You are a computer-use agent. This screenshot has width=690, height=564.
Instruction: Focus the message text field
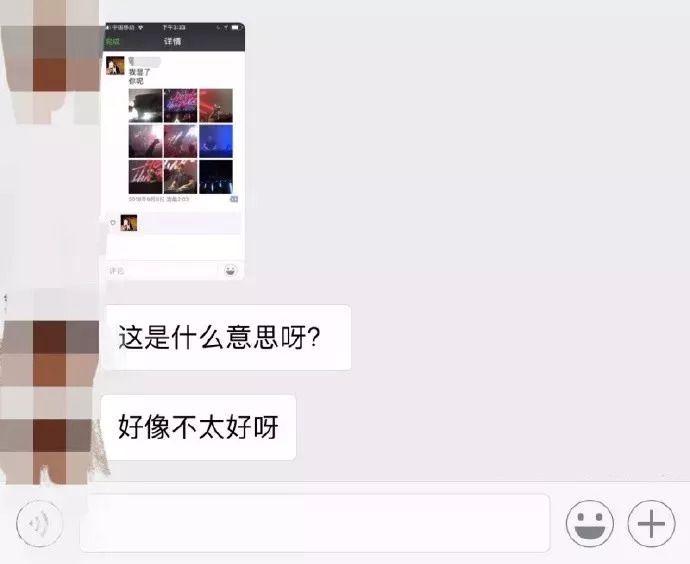pyautogui.click(x=314, y=523)
